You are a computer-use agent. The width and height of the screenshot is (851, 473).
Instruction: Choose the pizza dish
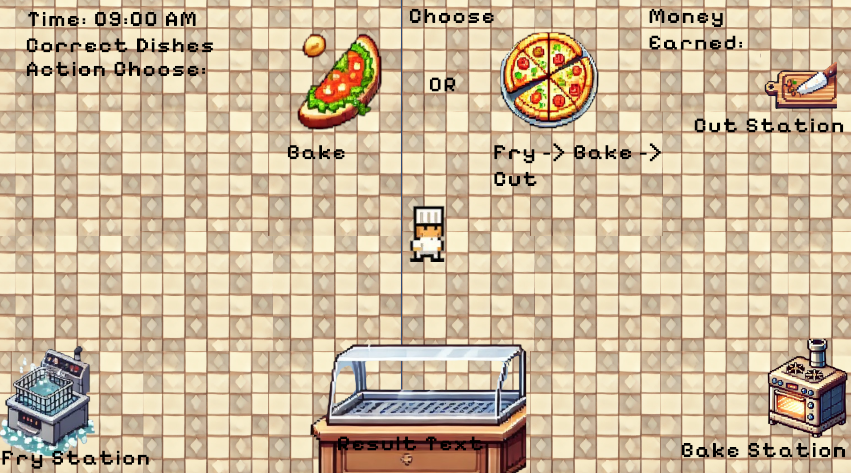click(x=548, y=76)
